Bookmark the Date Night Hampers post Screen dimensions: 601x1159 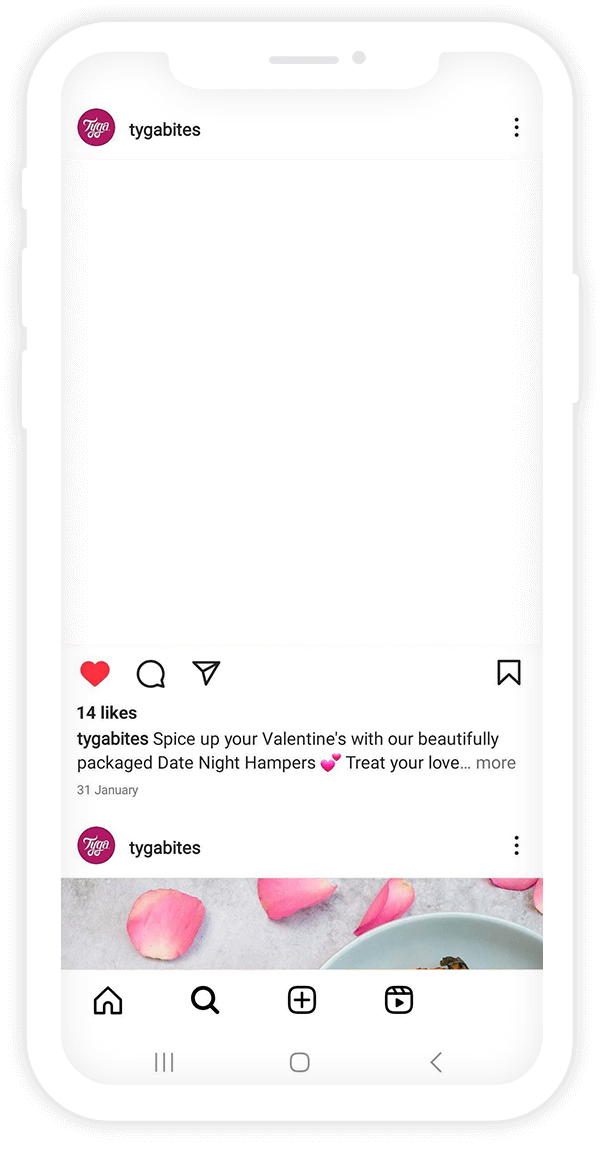tap(509, 673)
